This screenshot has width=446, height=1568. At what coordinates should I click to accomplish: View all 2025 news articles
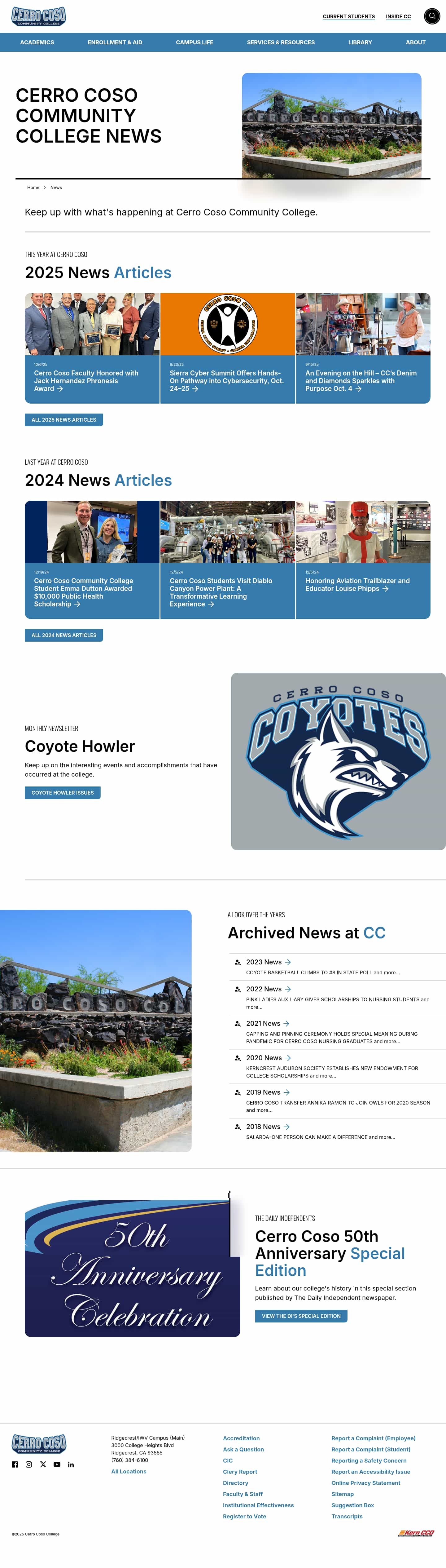64,419
